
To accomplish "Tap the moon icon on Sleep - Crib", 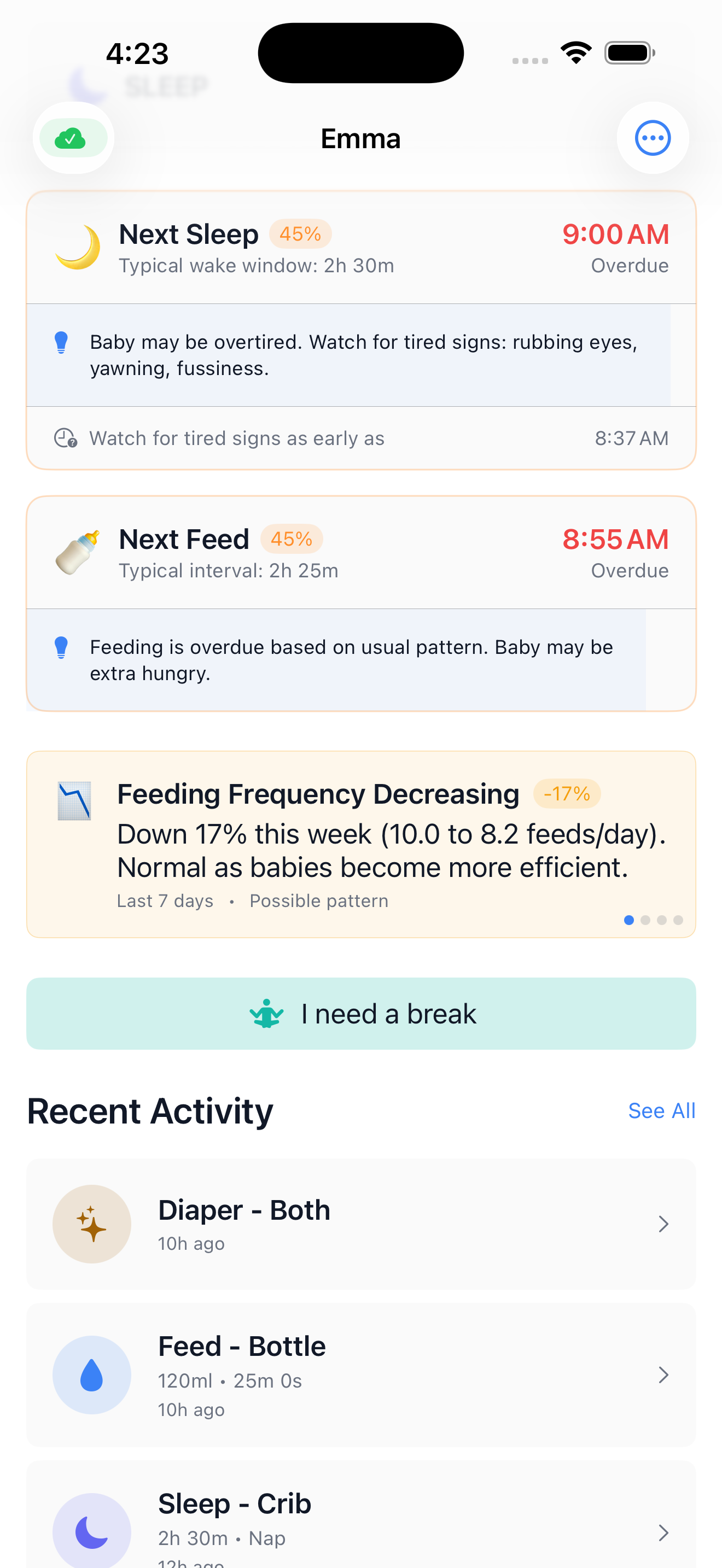I will (x=91, y=1532).
